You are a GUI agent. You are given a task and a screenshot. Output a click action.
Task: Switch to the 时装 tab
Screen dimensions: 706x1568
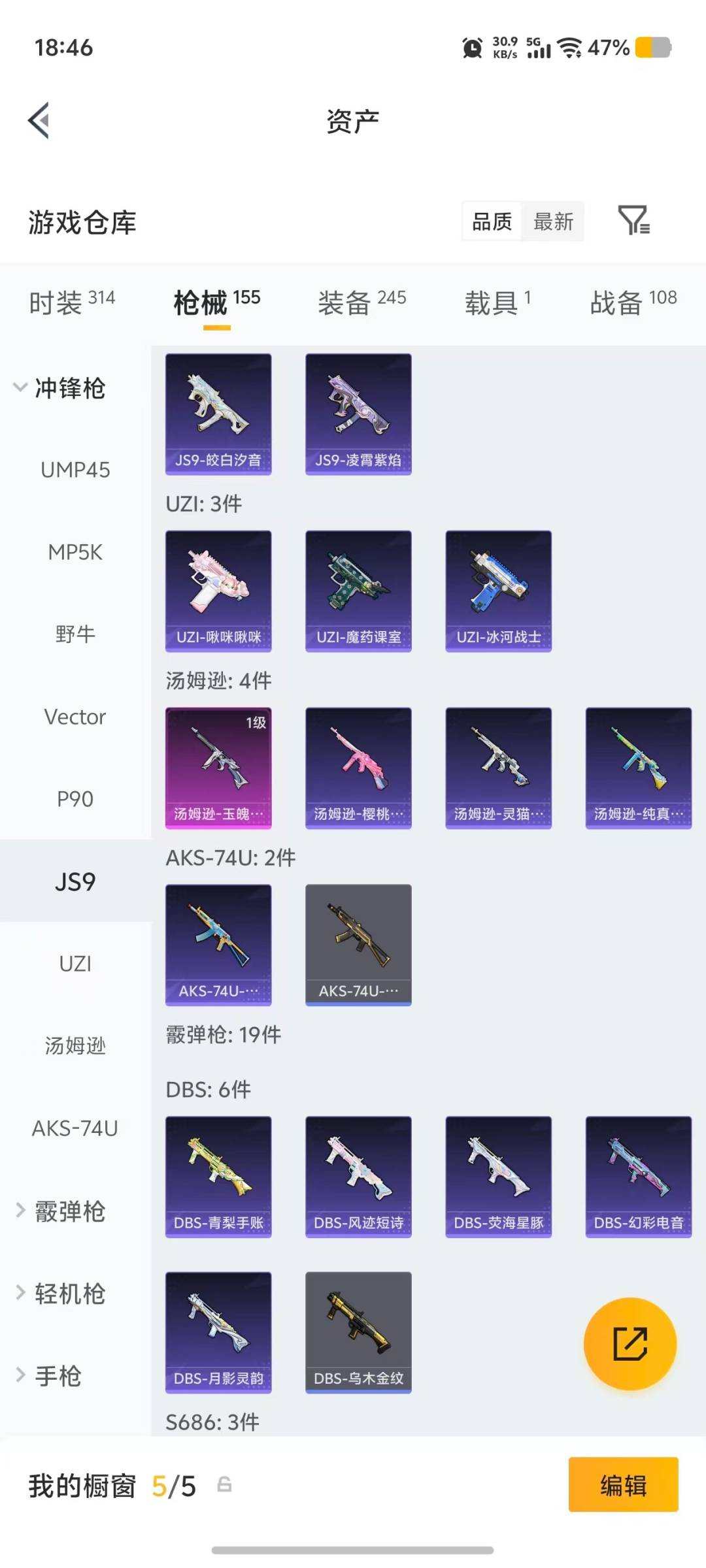[72, 302]
